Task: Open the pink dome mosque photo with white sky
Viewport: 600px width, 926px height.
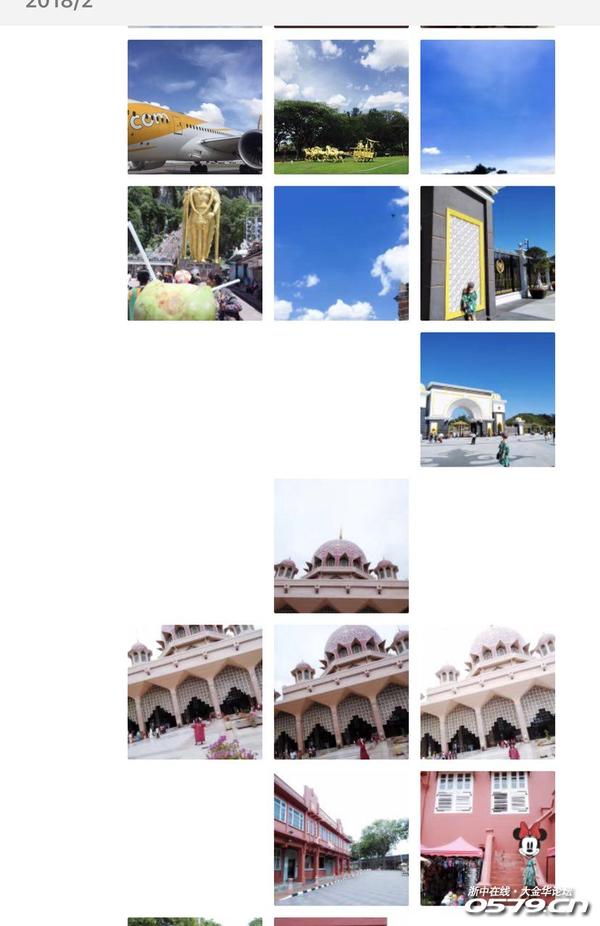Action: (341, 545)
